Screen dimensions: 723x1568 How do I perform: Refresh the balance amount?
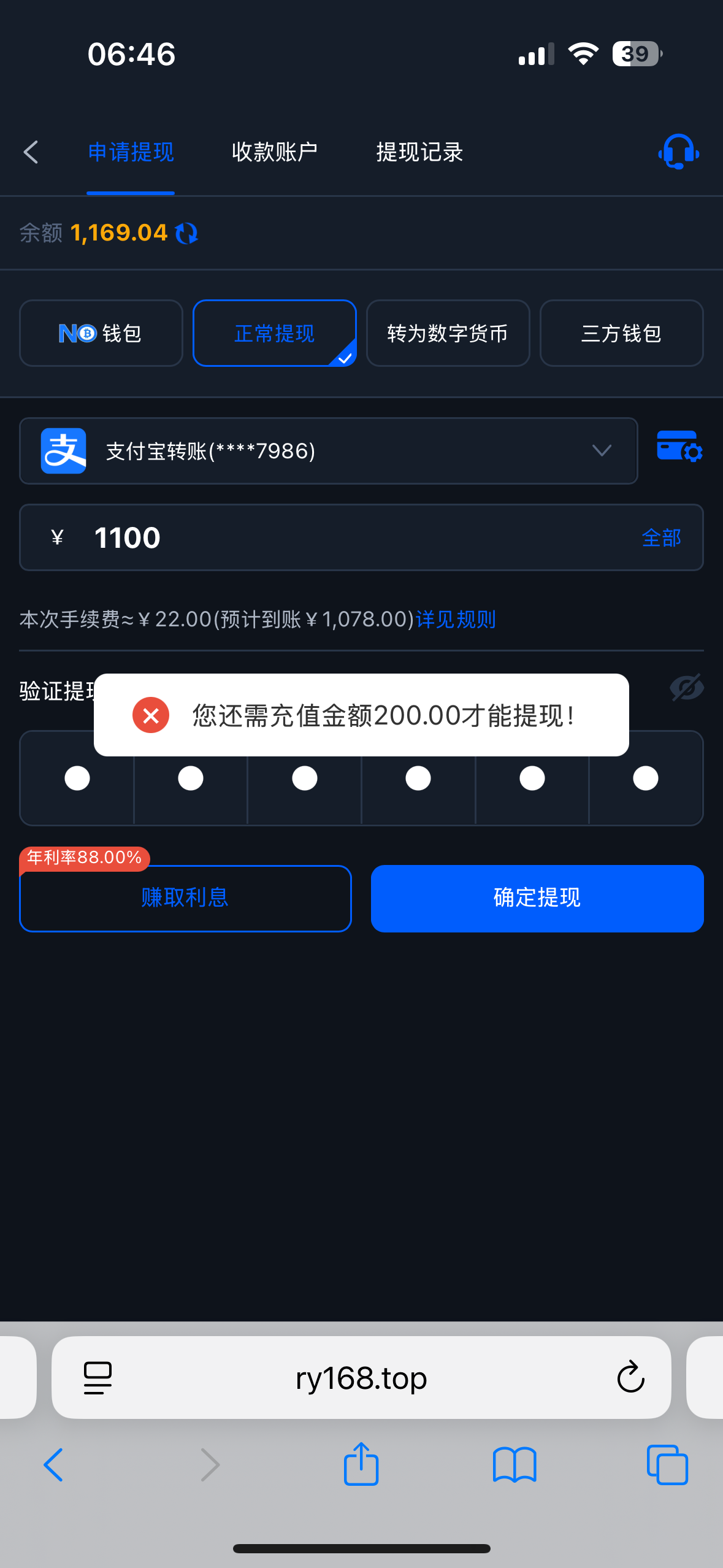coord(186,233)
